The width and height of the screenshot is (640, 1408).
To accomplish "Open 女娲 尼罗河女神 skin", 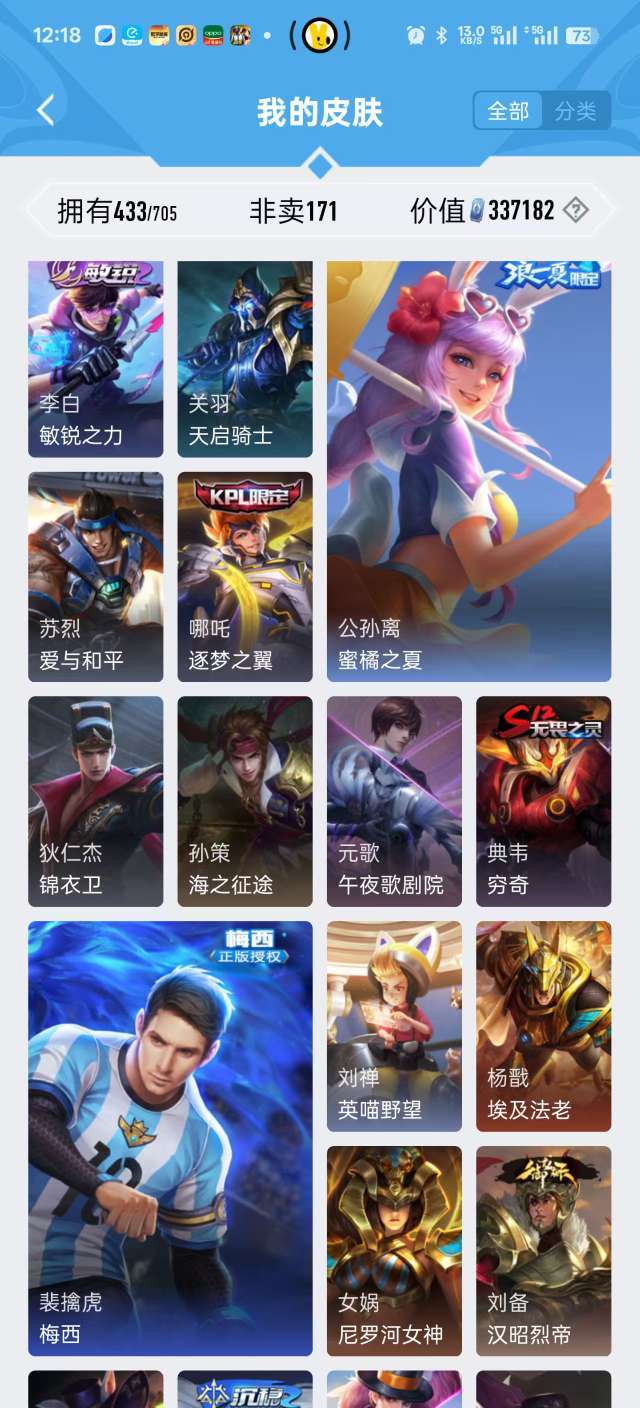I will (394, 1251).
